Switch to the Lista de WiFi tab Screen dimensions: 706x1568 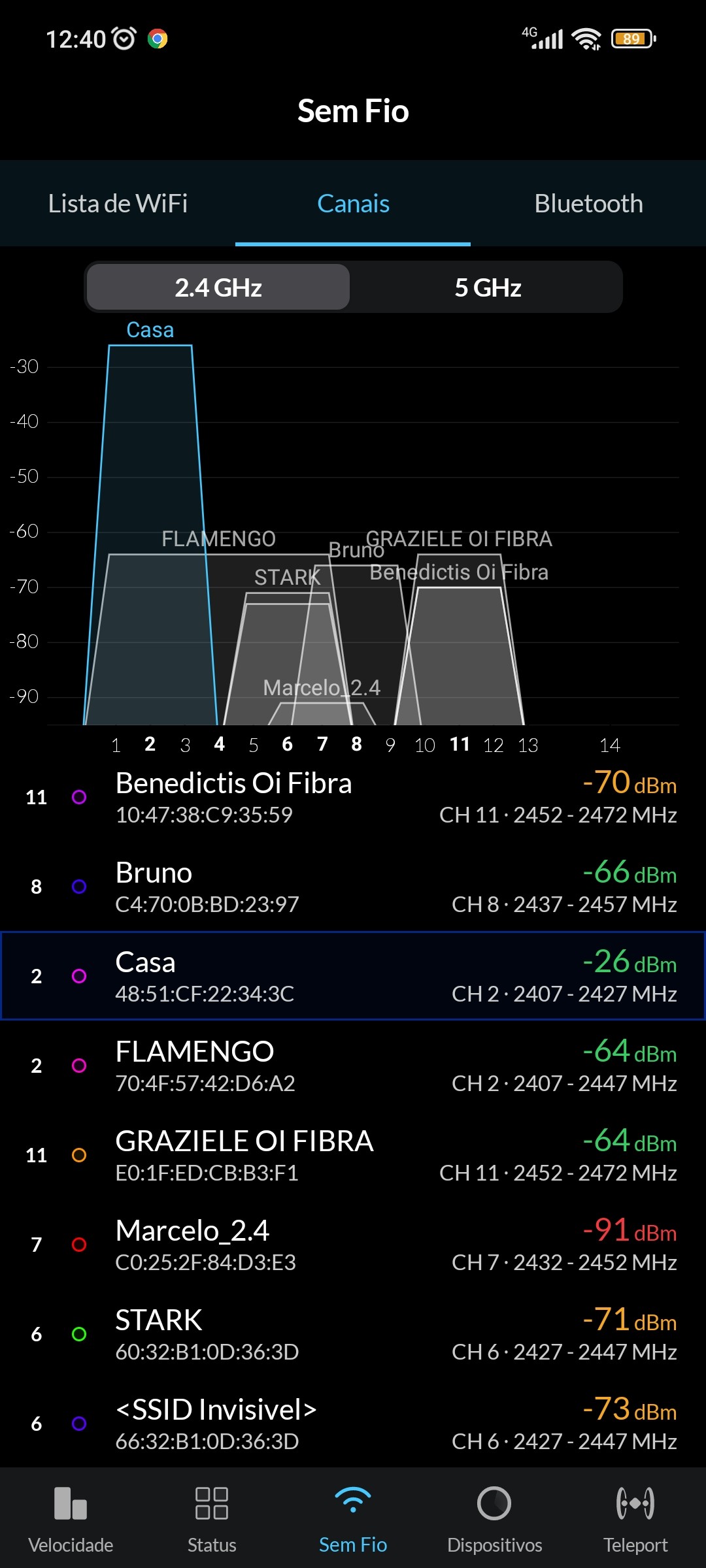(118, 204)
